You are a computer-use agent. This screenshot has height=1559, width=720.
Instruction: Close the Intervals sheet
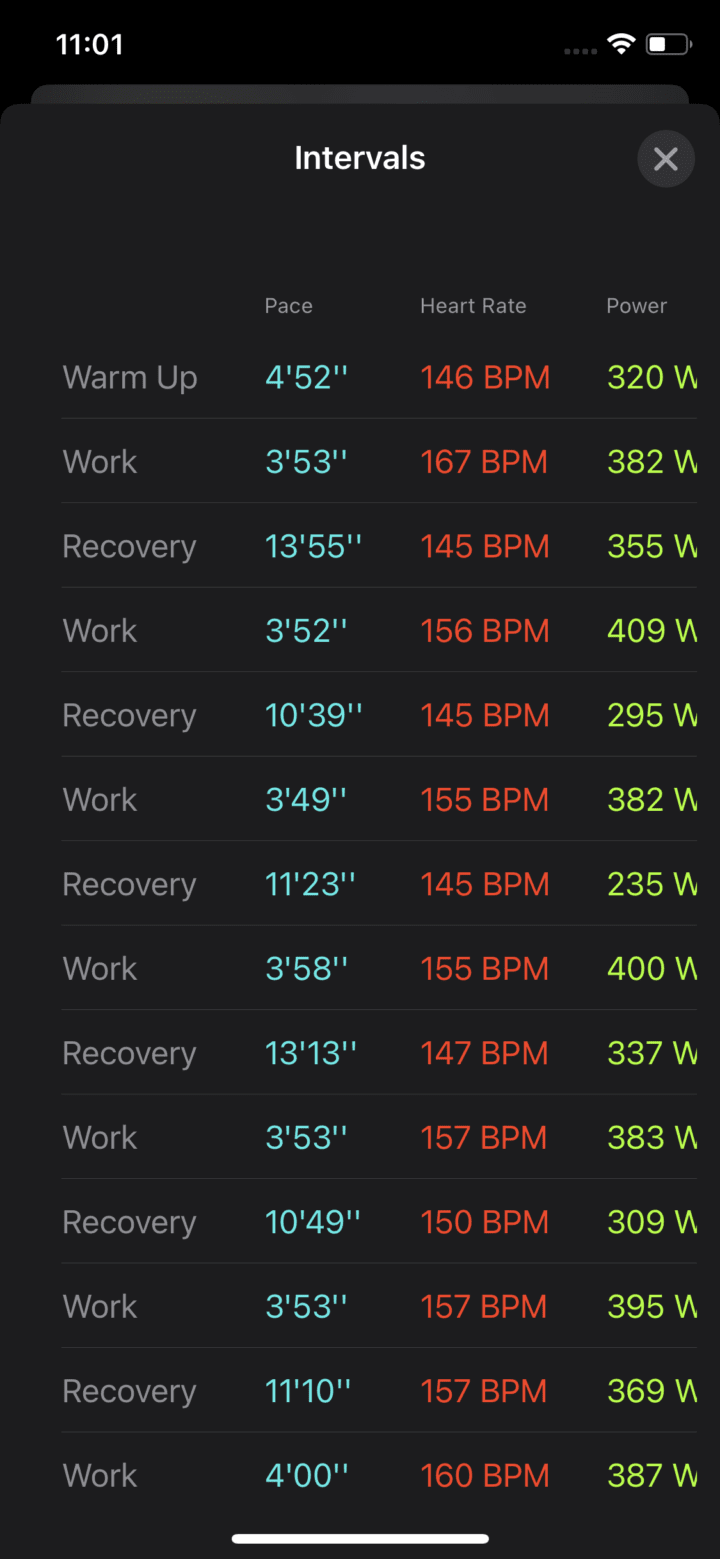(665, 159)
